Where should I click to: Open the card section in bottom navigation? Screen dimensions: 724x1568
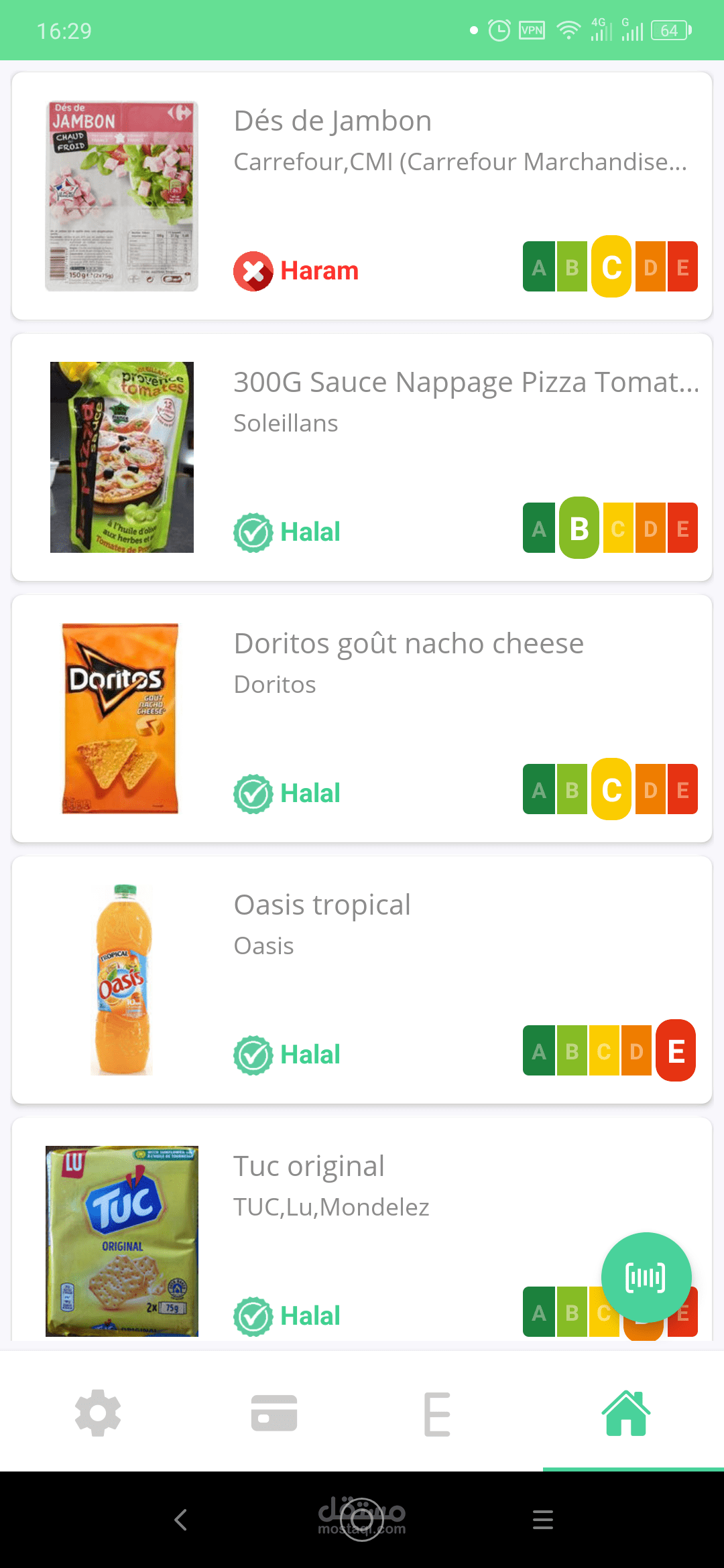[274, 1413]
